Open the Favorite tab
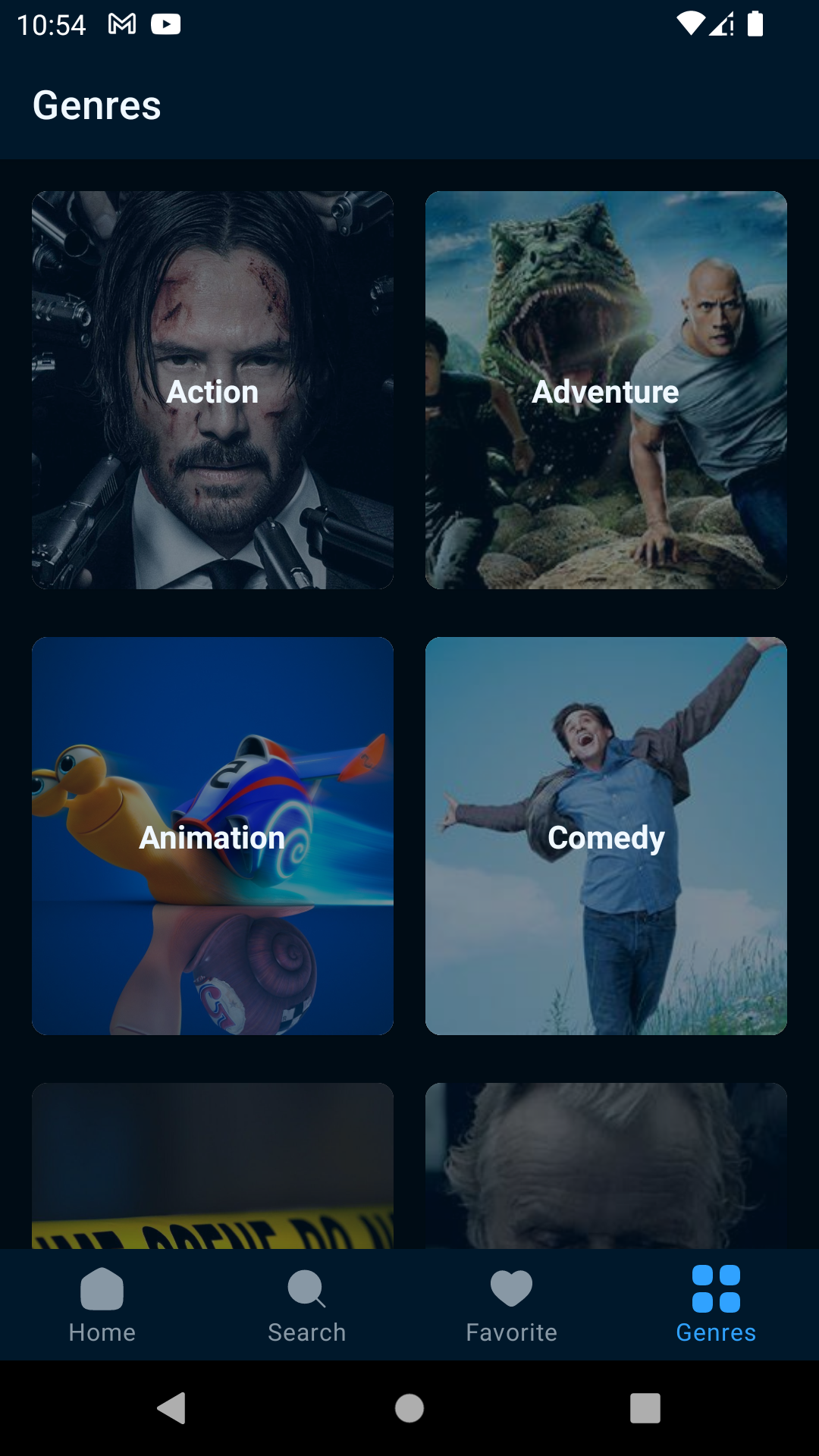 [x=512, y=1304]
